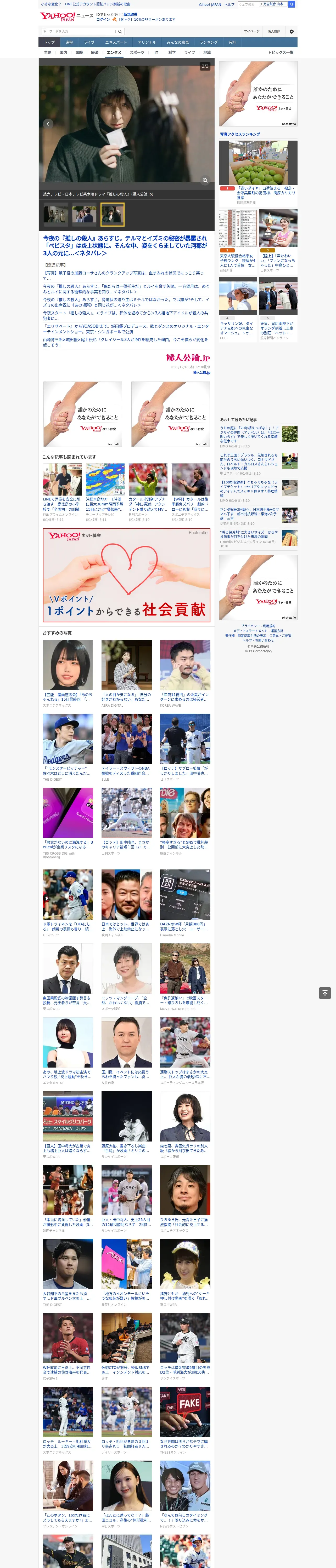This screenshot has width=336, height=1568.
Task: Open the プライバシー・利用規約 footer link
Action: coord(258,626)
